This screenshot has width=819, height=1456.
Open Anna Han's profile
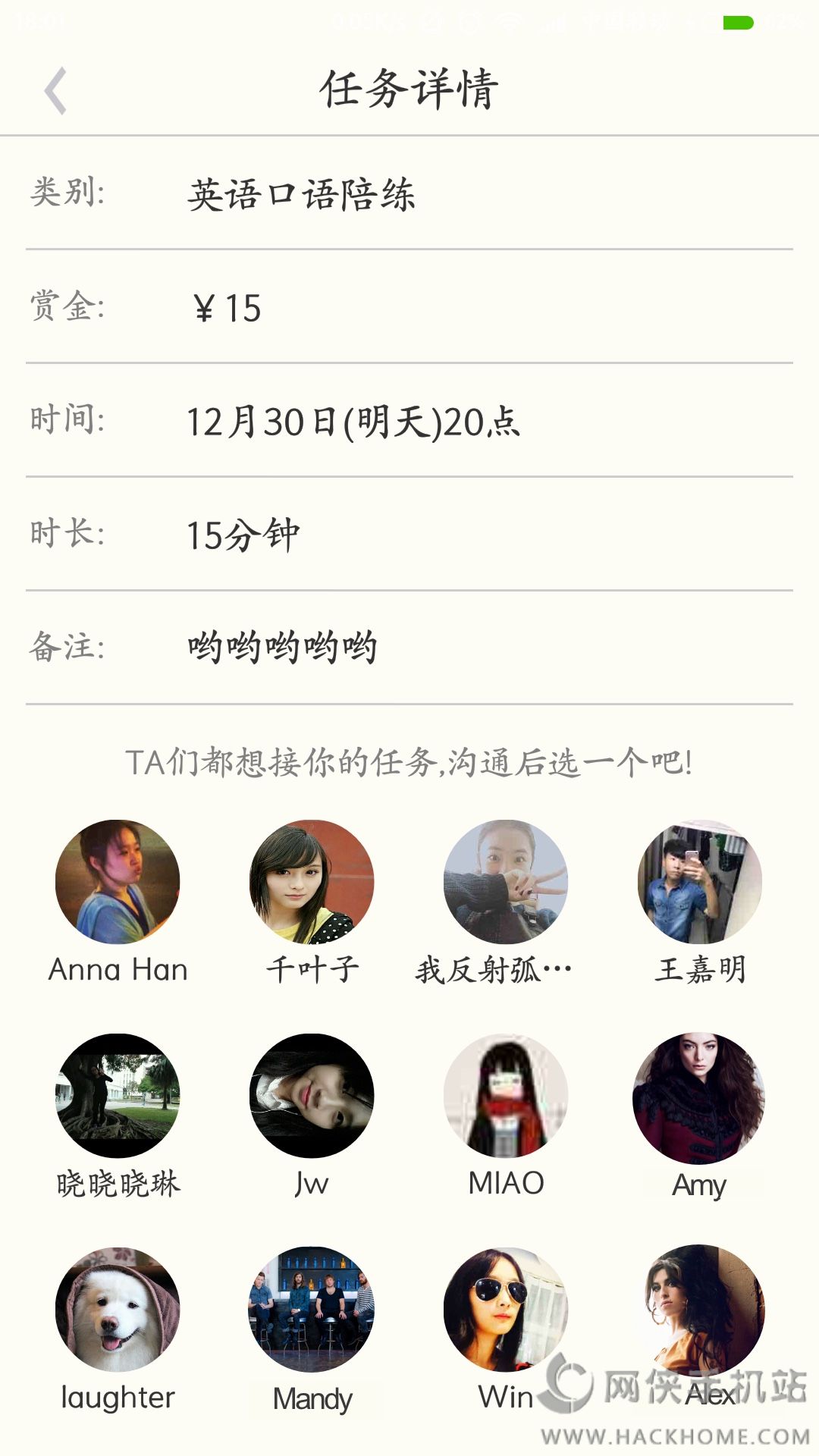click(x=118, y=882)
